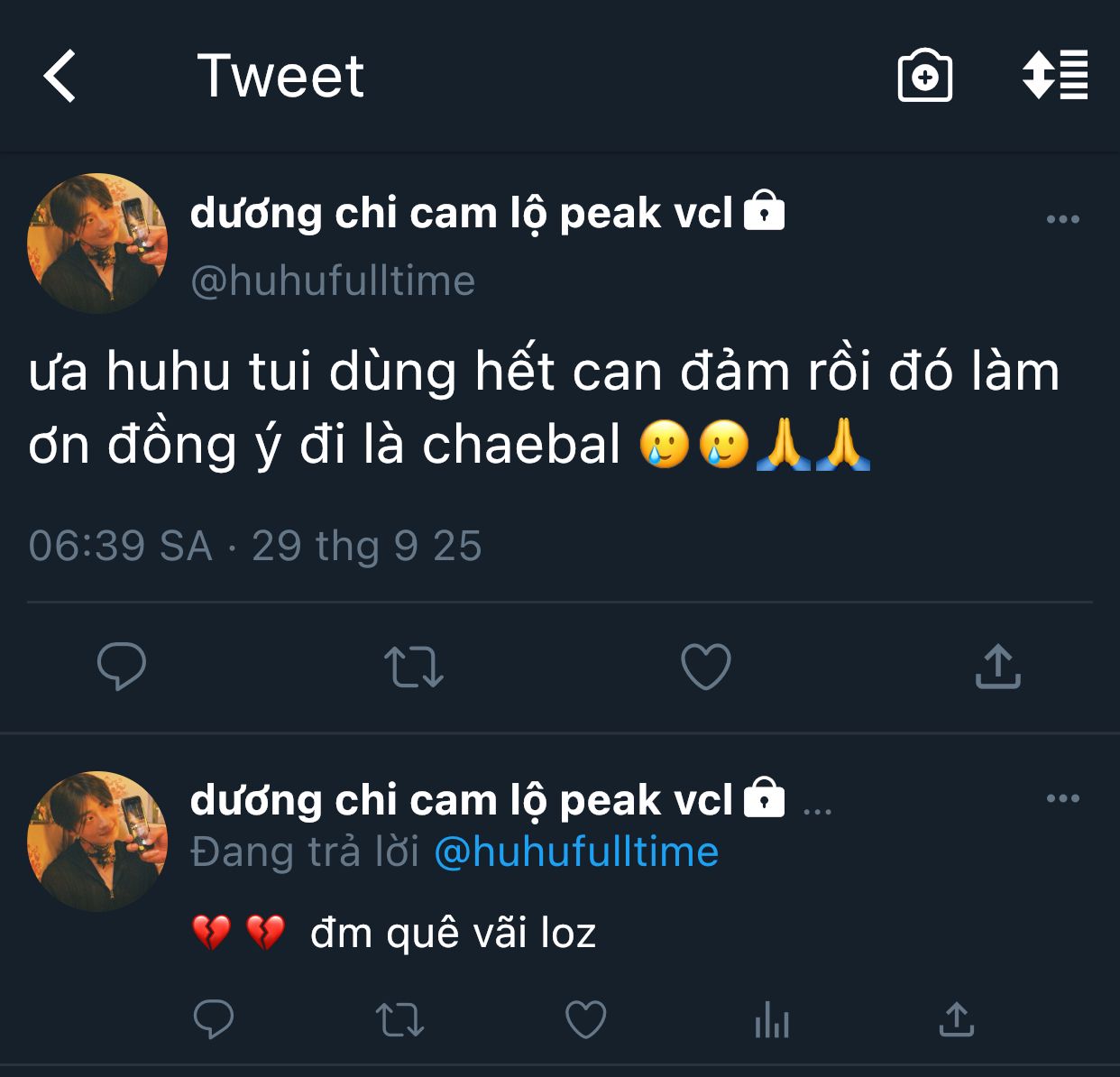Like the reply "đm quê vãi loz"

[x=585, y=1020]
